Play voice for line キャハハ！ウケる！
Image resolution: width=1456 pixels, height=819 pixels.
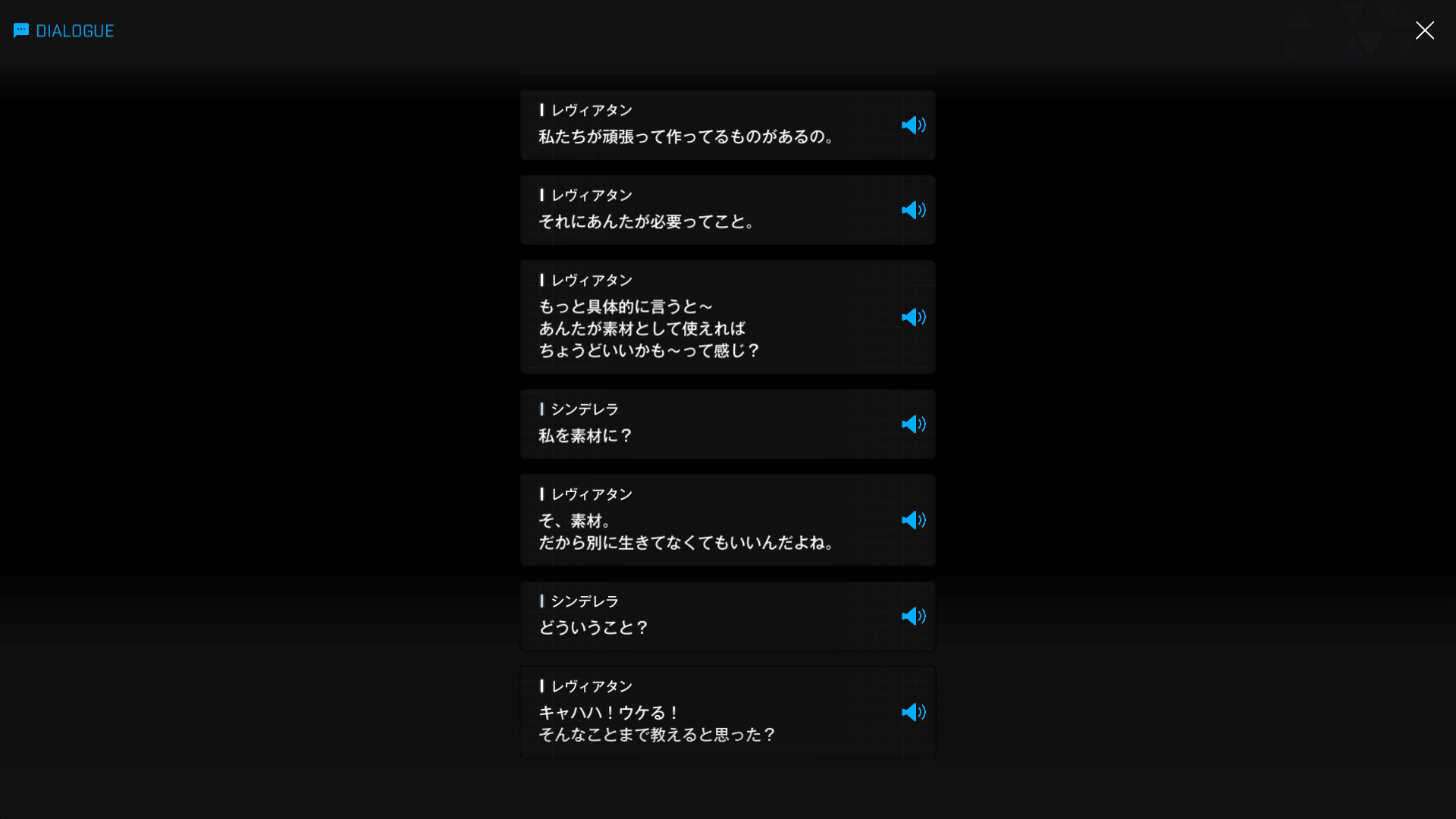pos(913,712)
